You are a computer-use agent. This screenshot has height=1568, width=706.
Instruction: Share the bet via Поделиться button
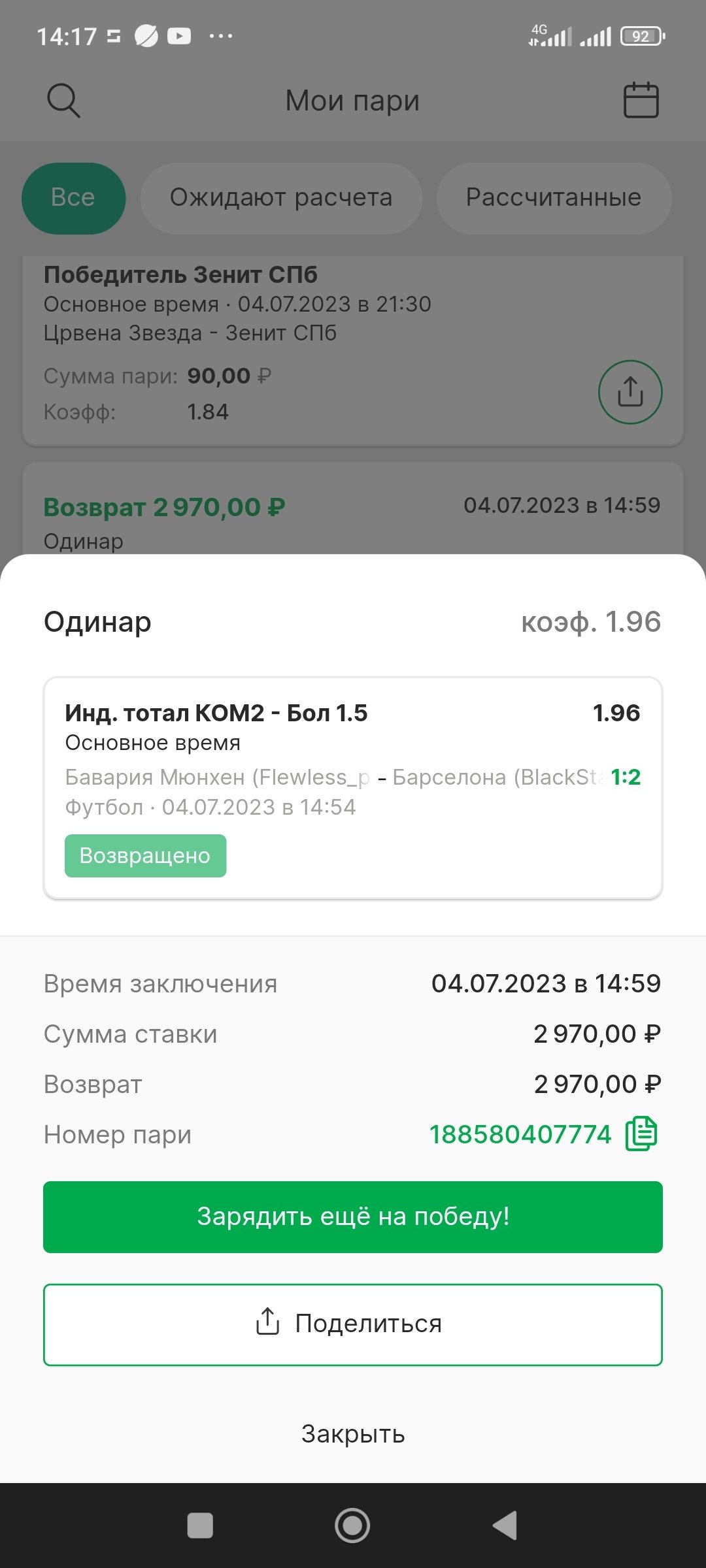pos(353,1324)
